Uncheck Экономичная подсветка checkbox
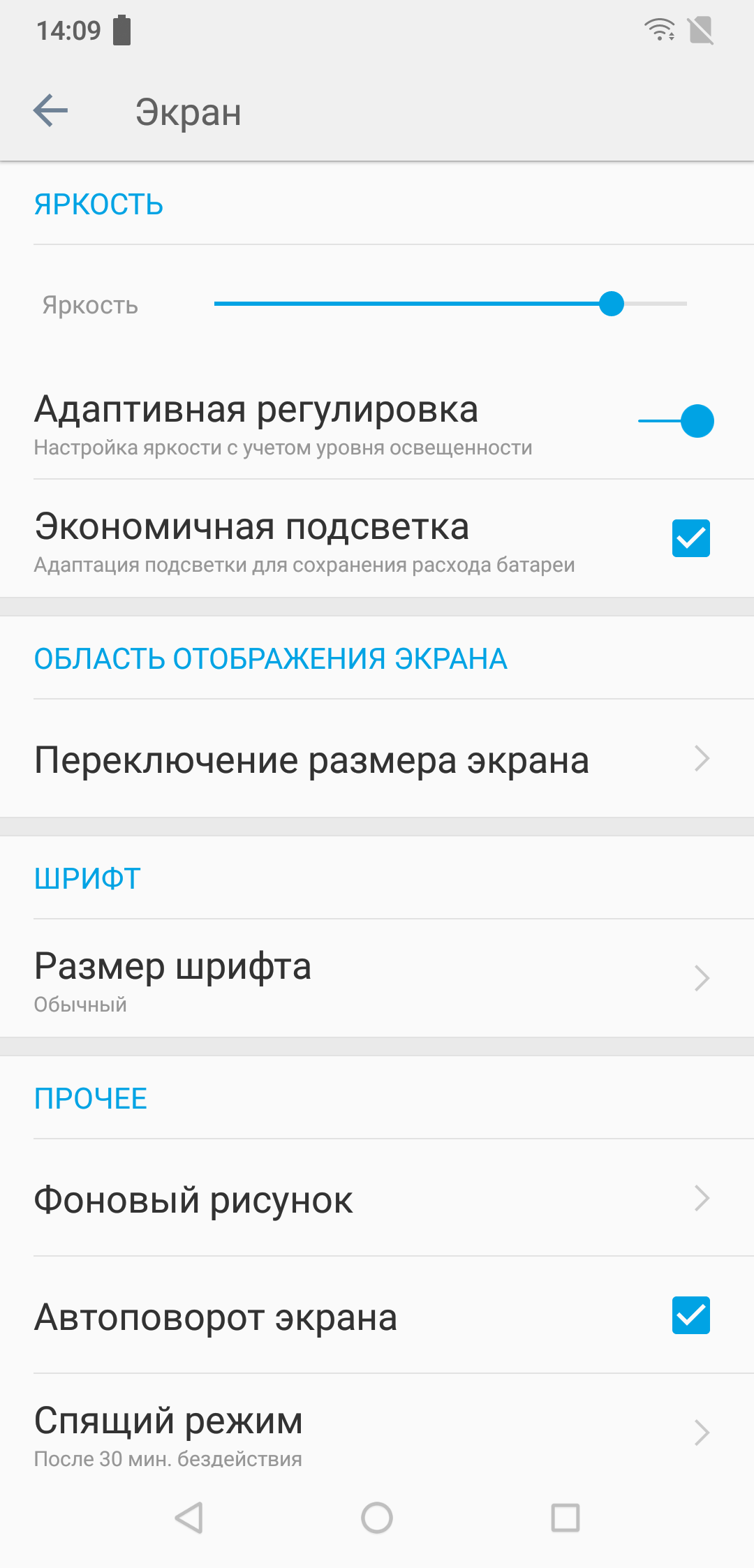 tap(690, 538)
